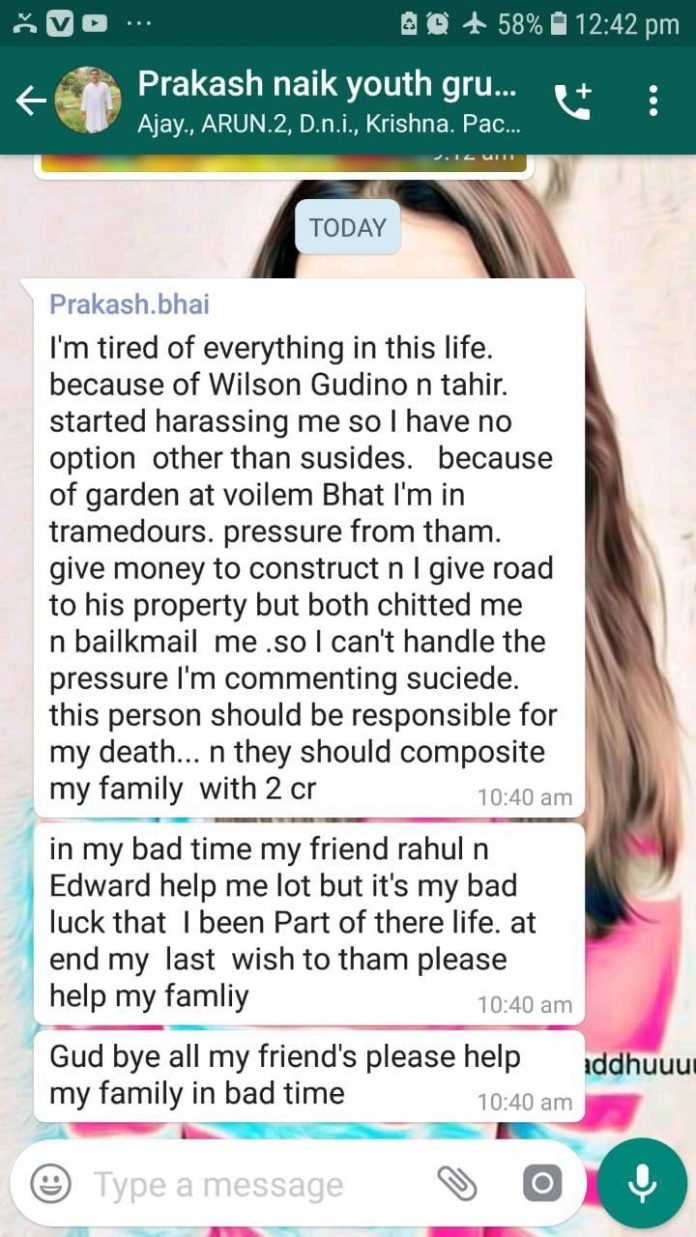Start a group call
The height and width of the screenshot is (1237, 696).
574,101
